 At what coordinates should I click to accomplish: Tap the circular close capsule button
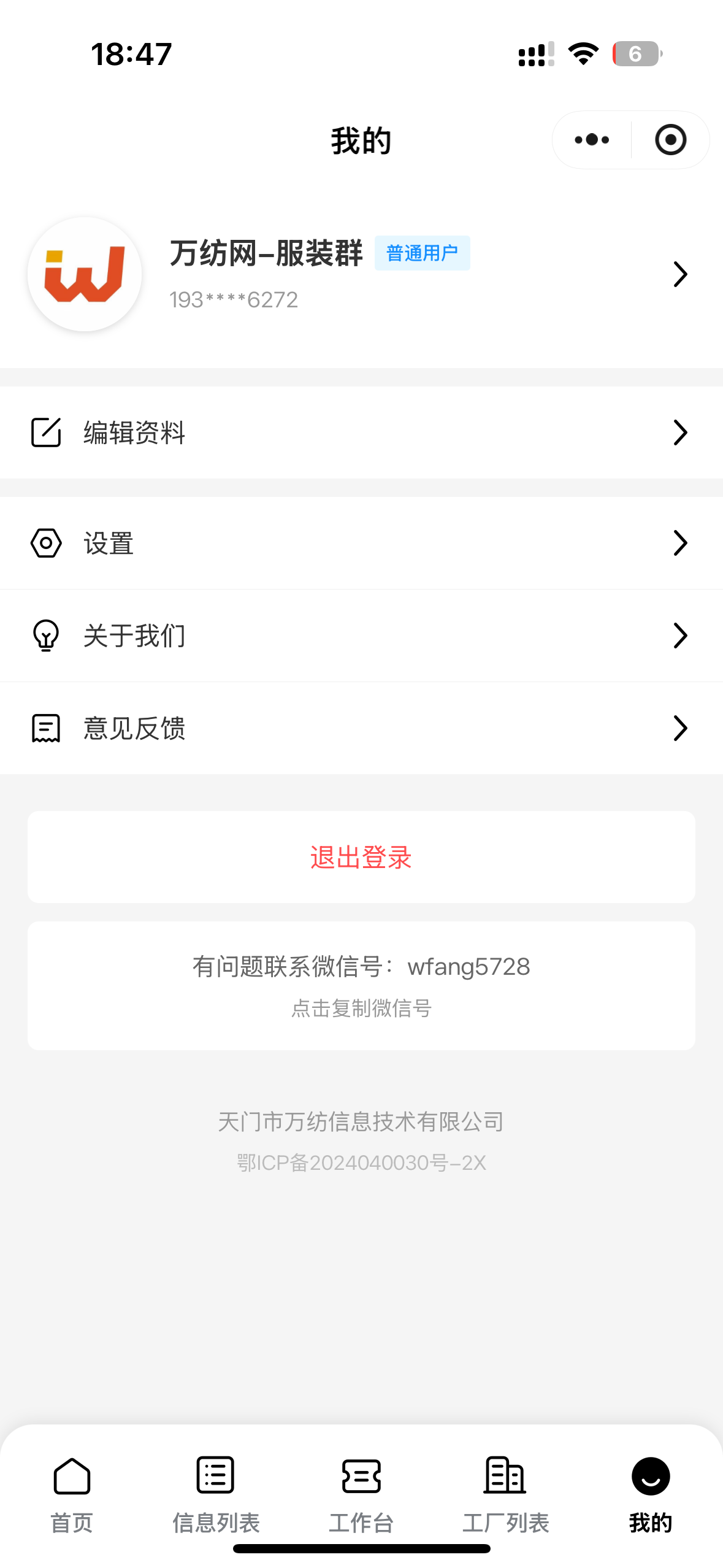669,139
